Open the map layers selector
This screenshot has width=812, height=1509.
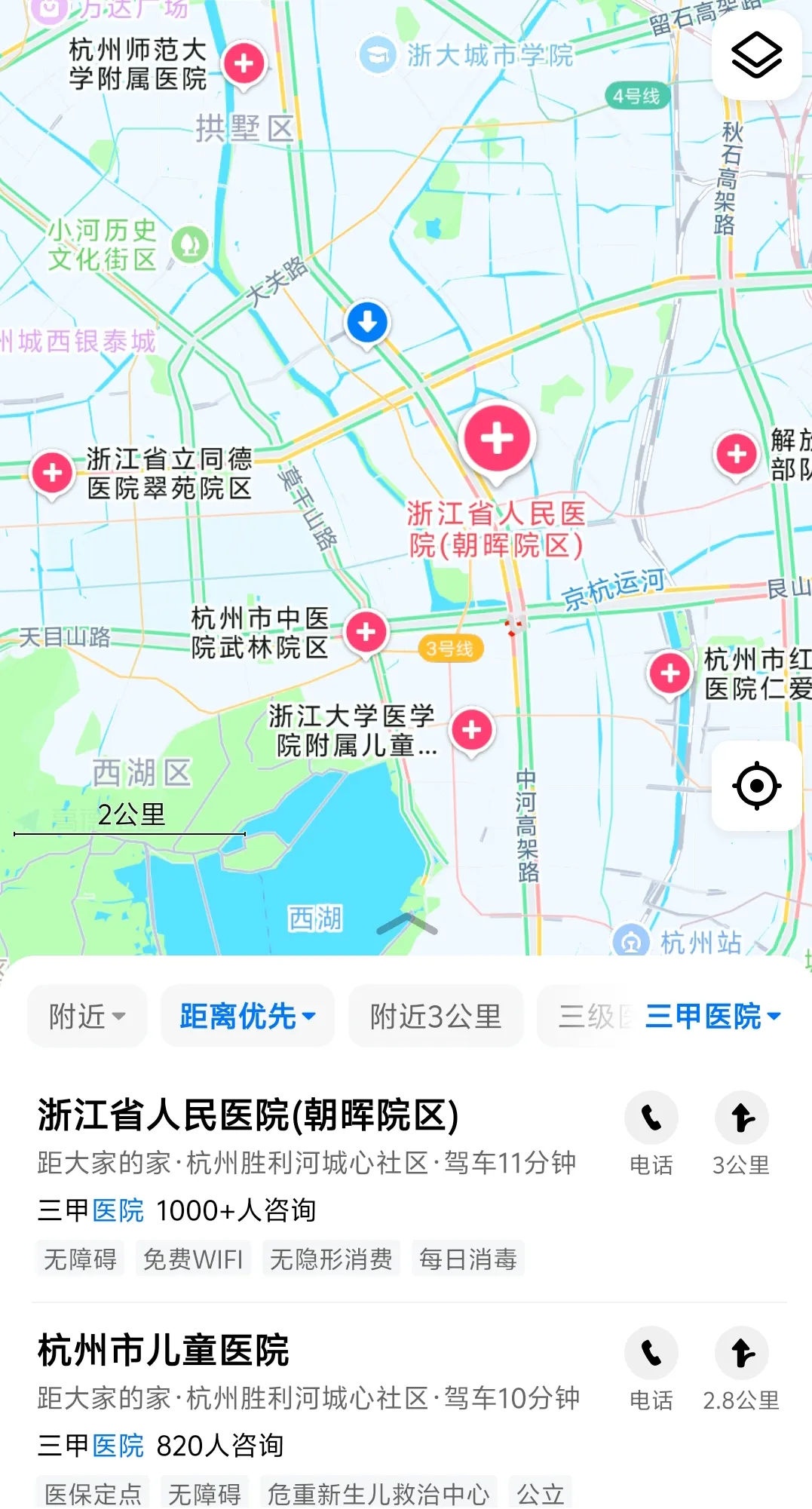pos(756,55)
